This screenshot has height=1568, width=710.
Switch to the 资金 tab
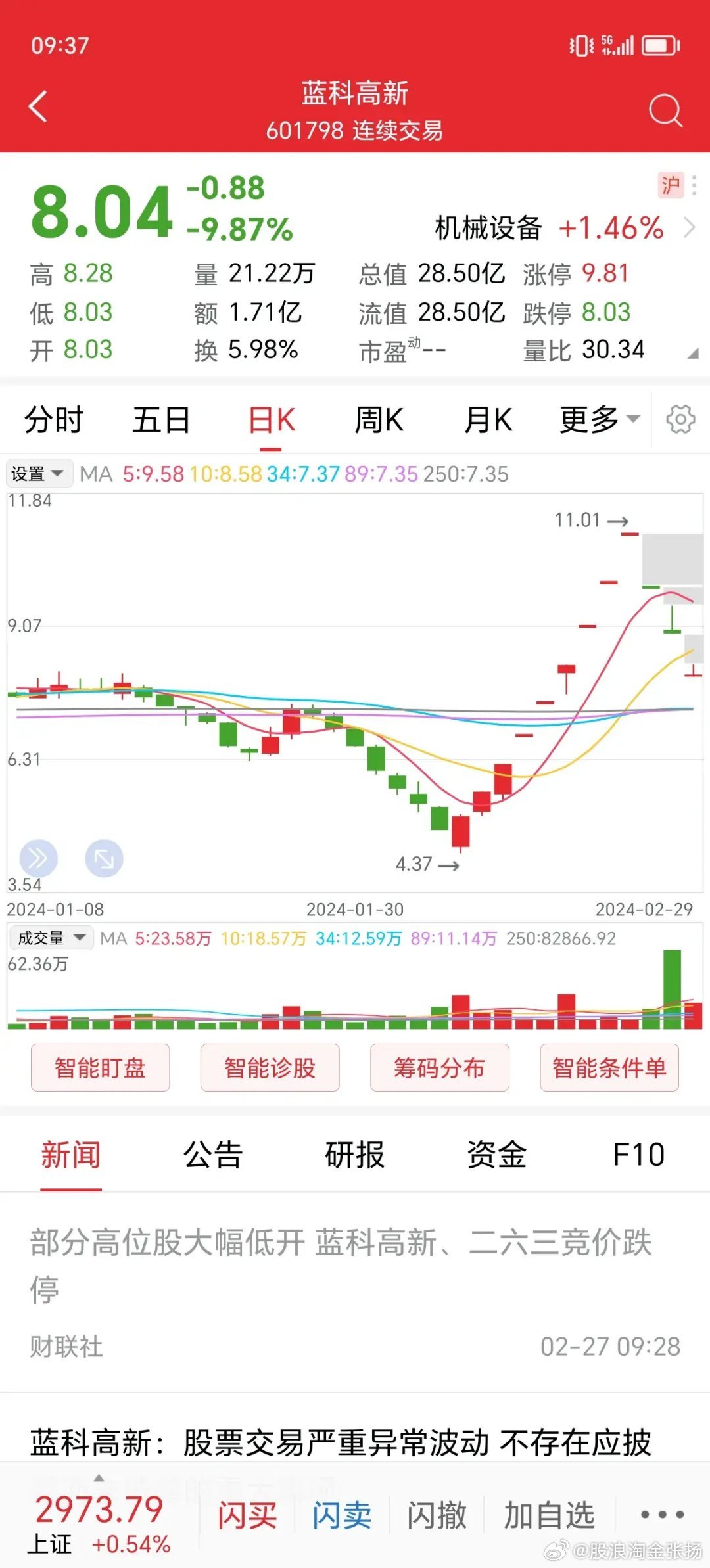497,1155
